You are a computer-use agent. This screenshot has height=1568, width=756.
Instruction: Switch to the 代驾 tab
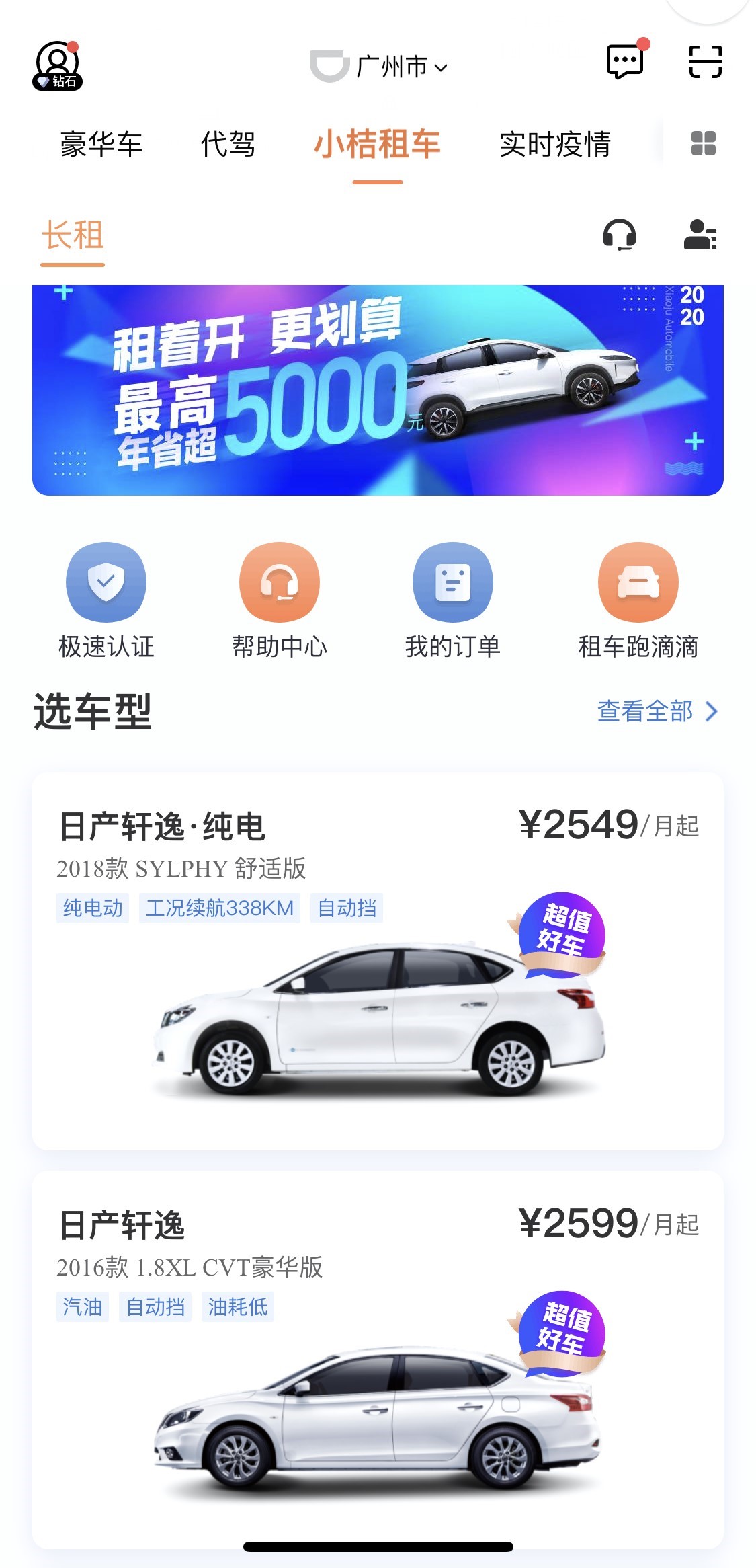[x=228, y=145]
